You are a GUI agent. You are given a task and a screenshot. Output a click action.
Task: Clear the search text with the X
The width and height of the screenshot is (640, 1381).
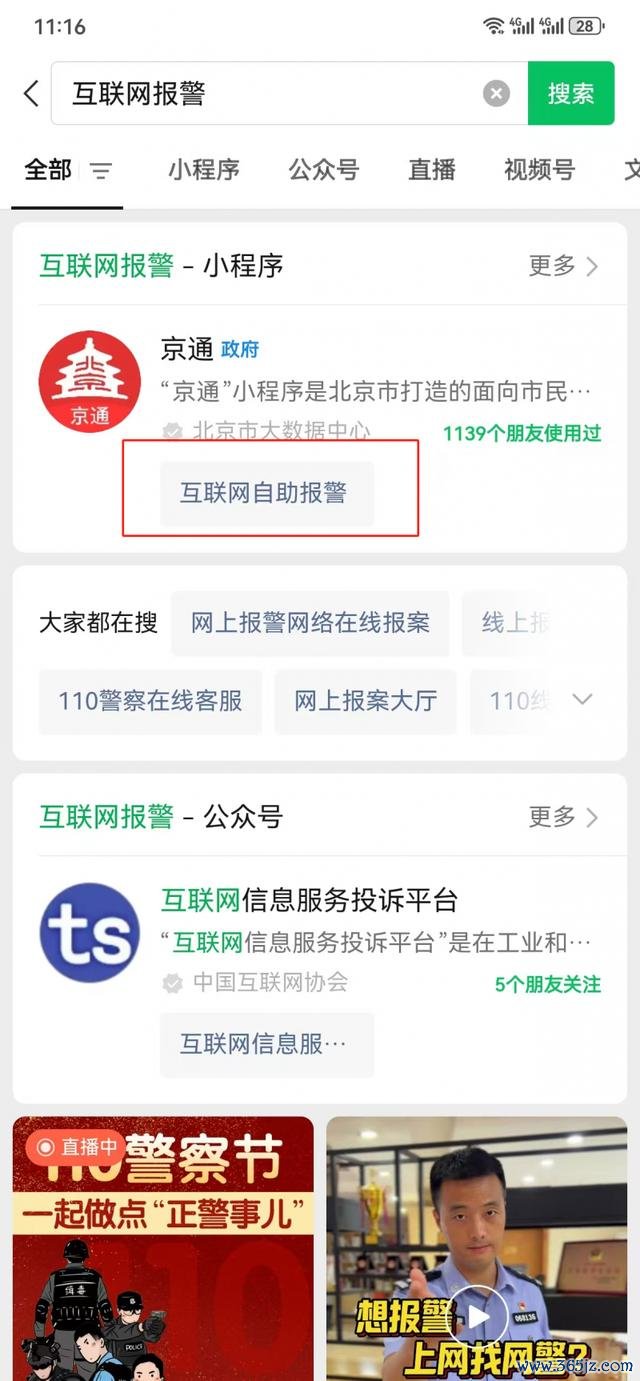click(496, 94)
